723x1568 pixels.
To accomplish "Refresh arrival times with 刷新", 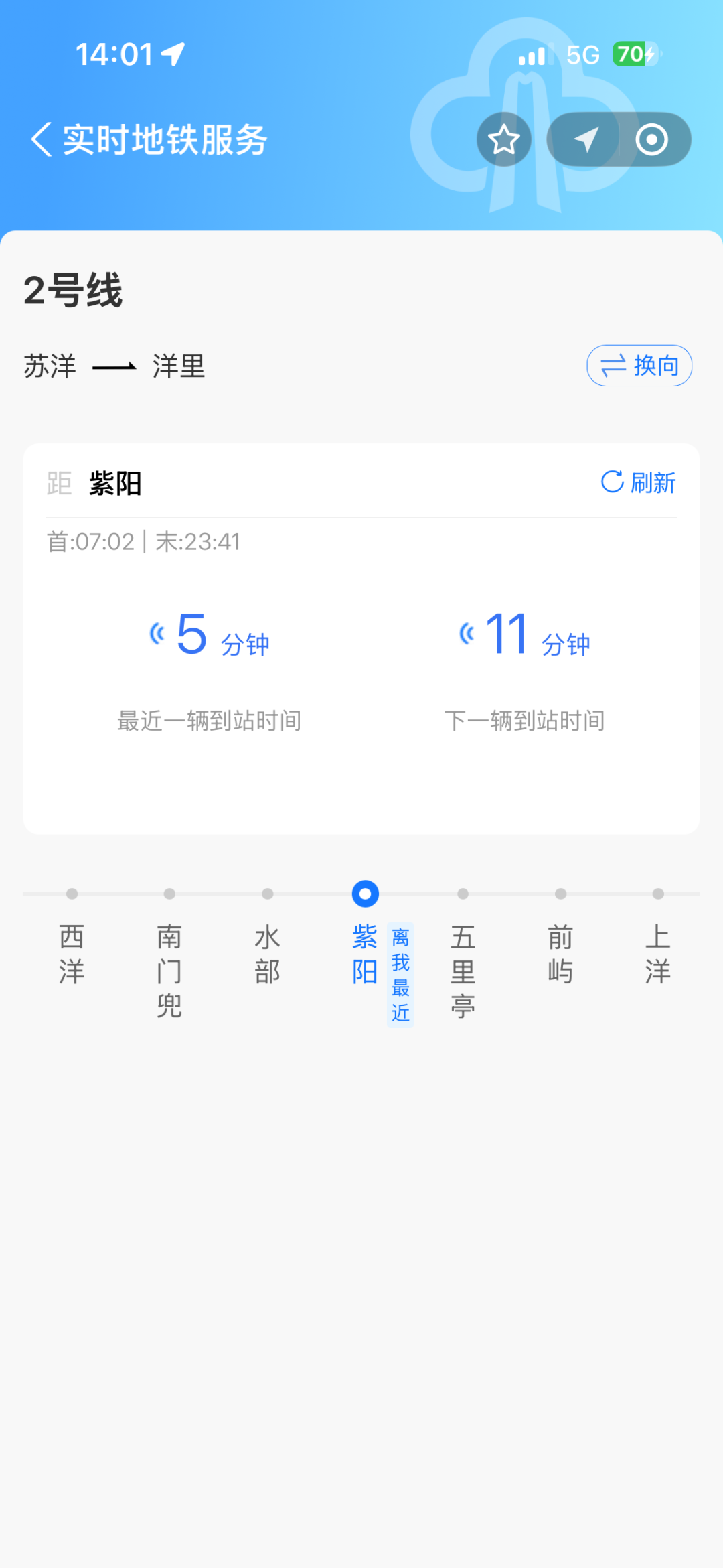I will [x=639, y=482].
